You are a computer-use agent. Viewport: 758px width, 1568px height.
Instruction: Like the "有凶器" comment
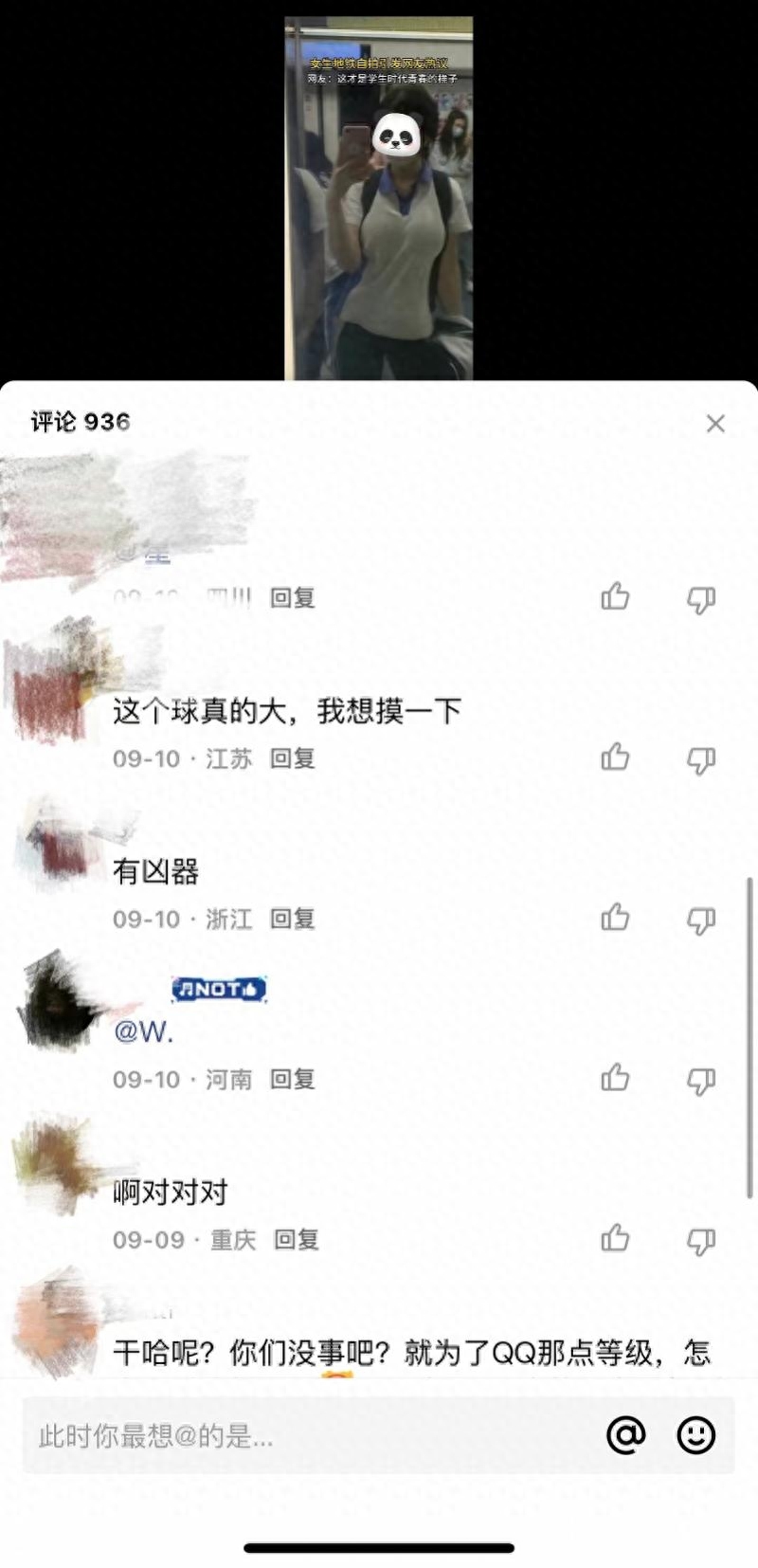click(x=614, y=918)
